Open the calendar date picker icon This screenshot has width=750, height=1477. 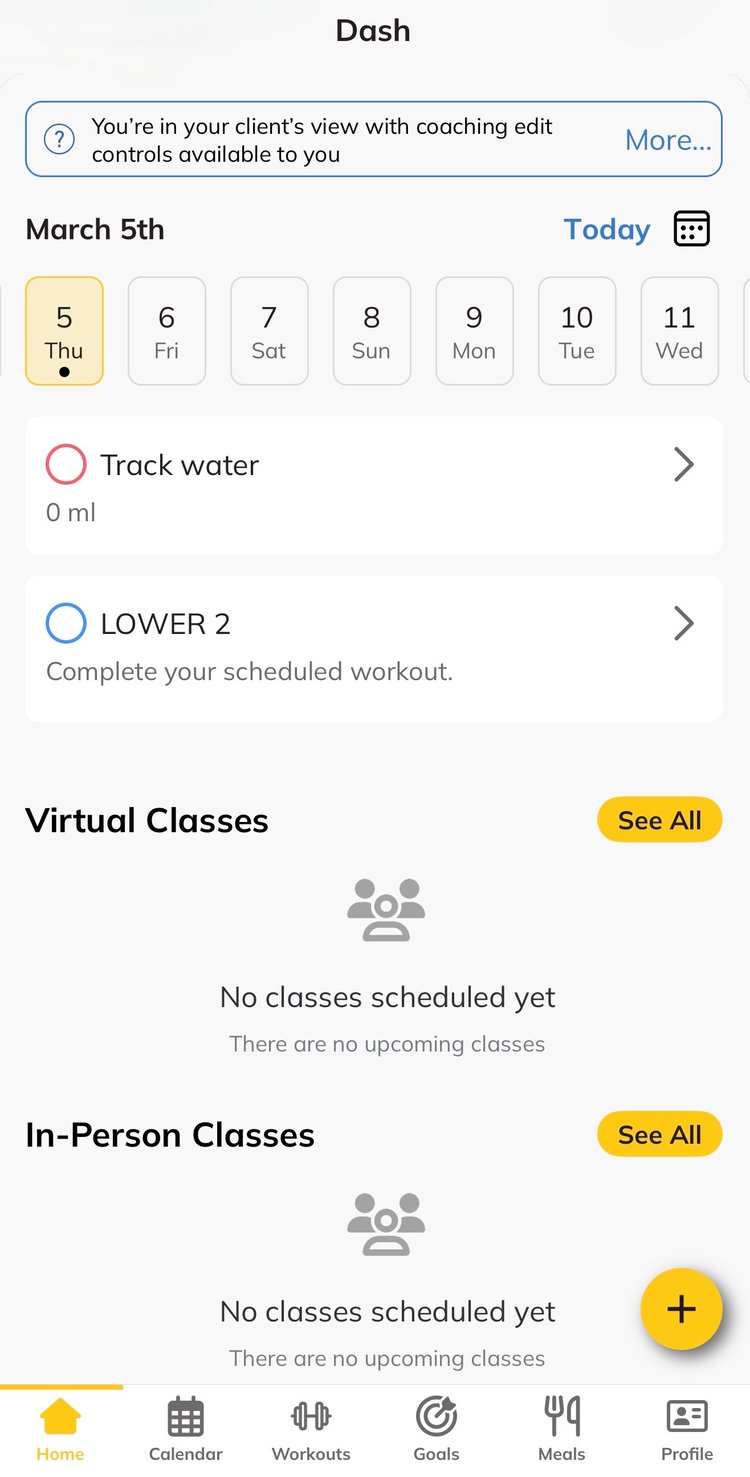(692, 229)
